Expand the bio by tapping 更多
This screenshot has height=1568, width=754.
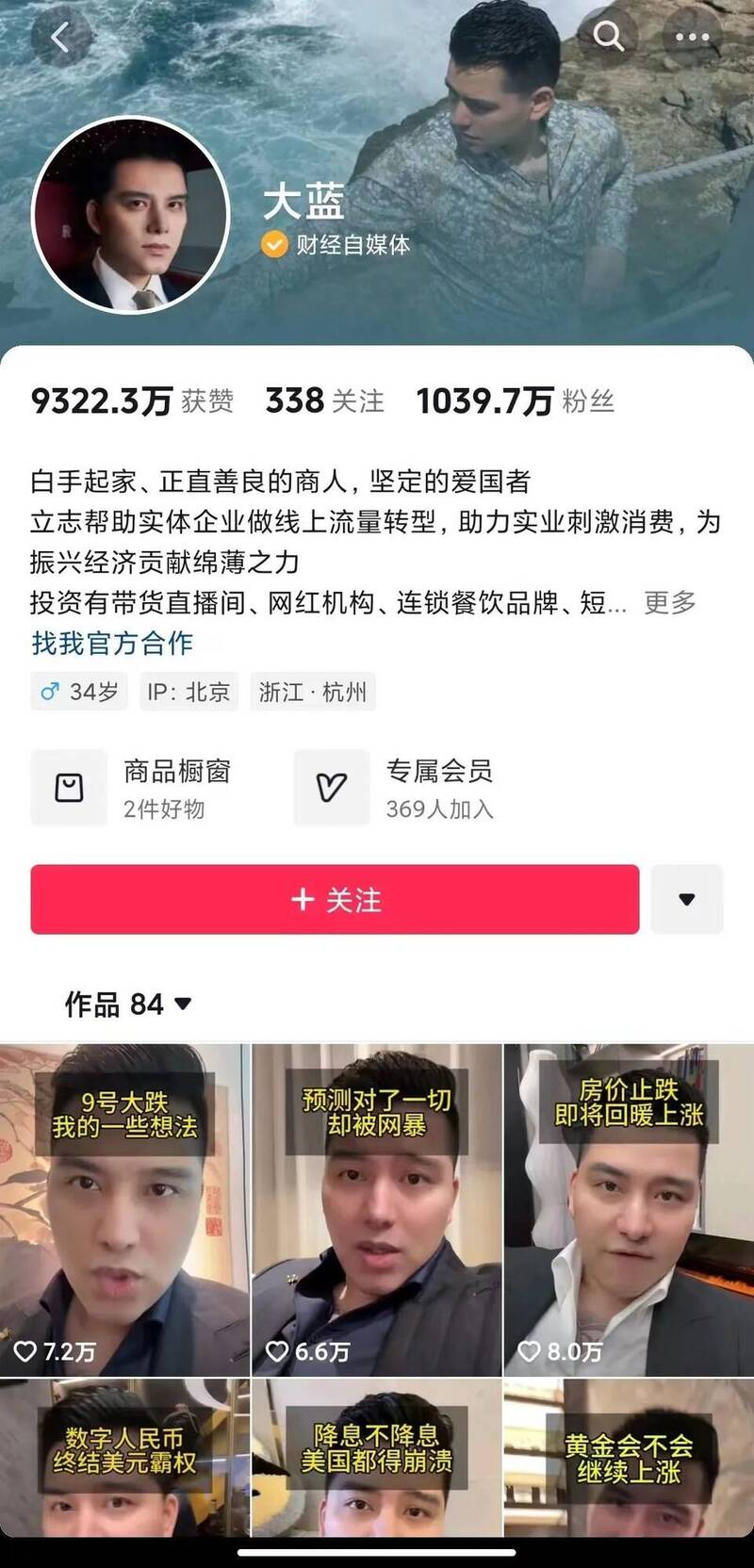click(669, 604)
